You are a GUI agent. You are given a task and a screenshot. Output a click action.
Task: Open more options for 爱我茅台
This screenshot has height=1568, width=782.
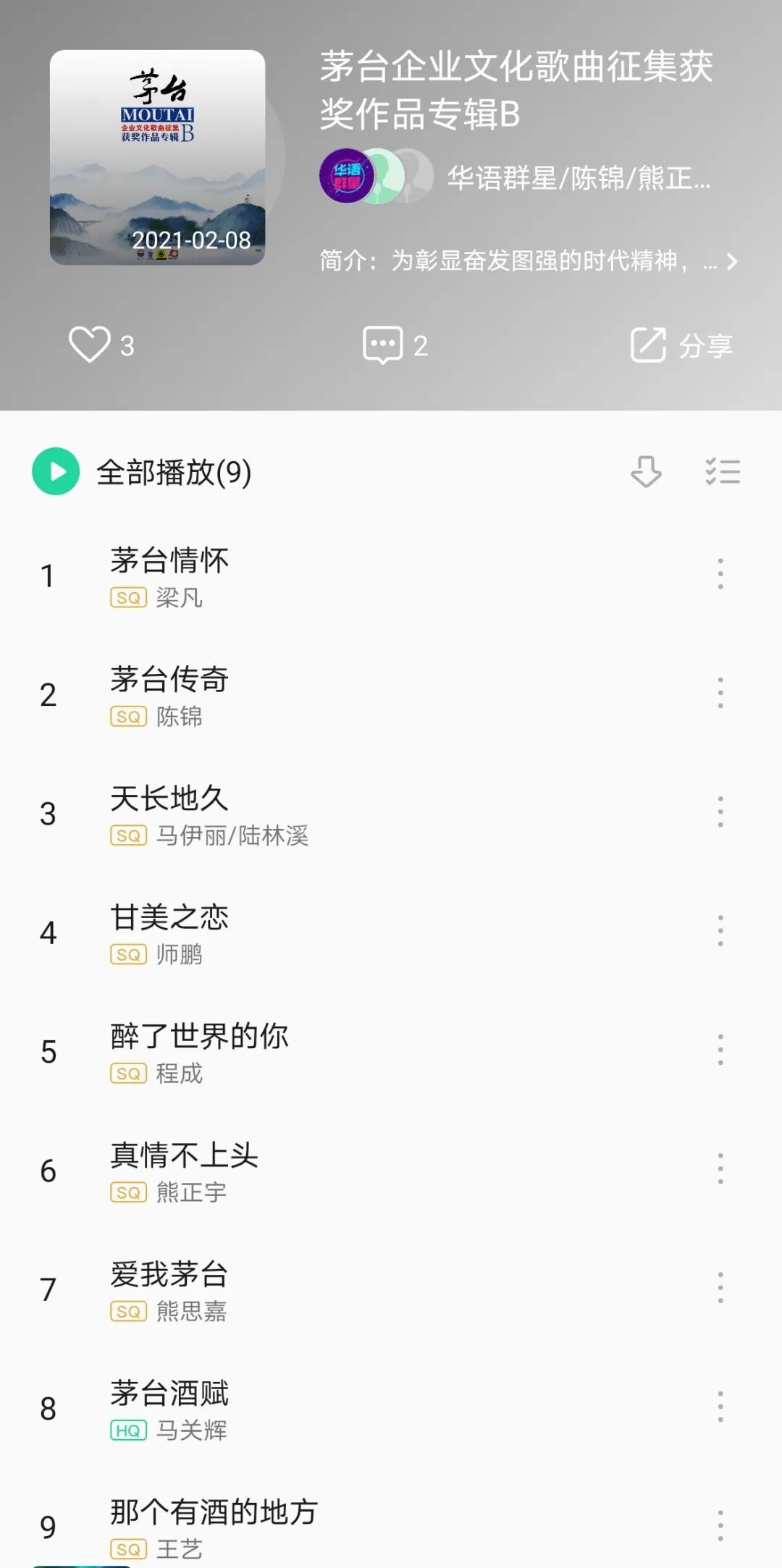point(720,1288)
